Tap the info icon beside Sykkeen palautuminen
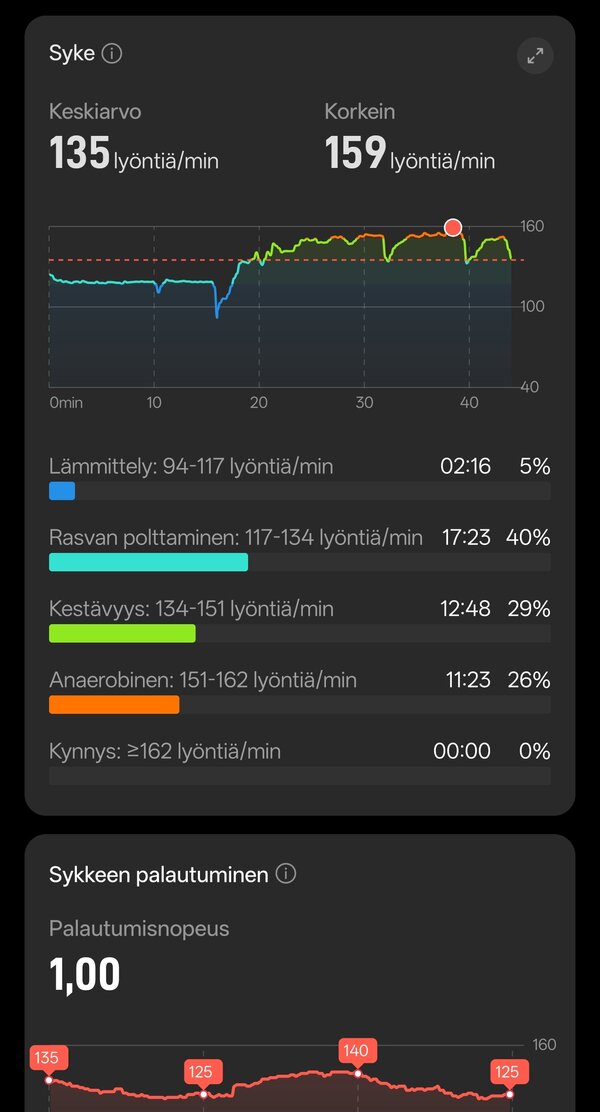 click(286, 874)
